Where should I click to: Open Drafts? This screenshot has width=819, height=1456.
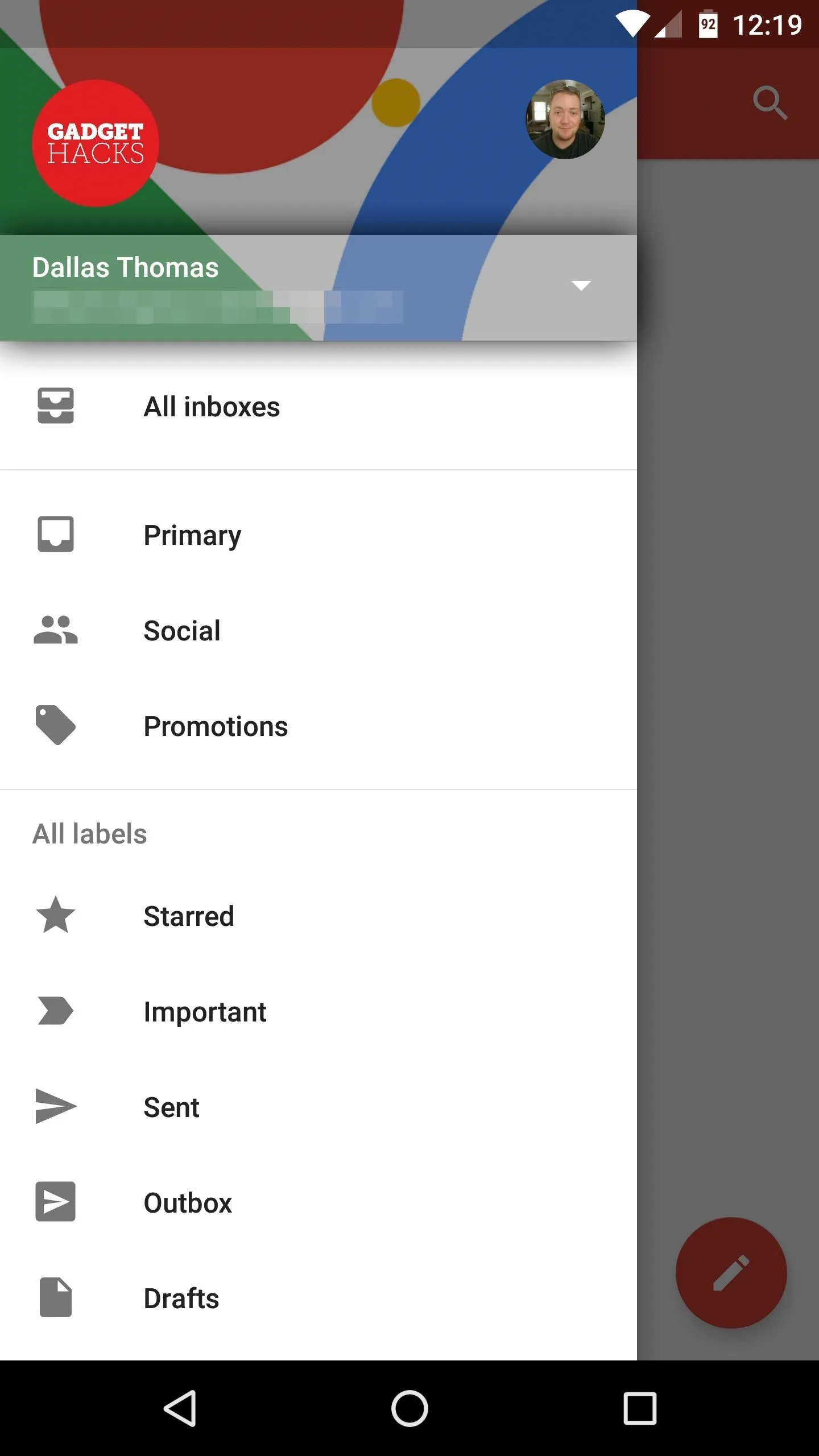[318, 1298]
